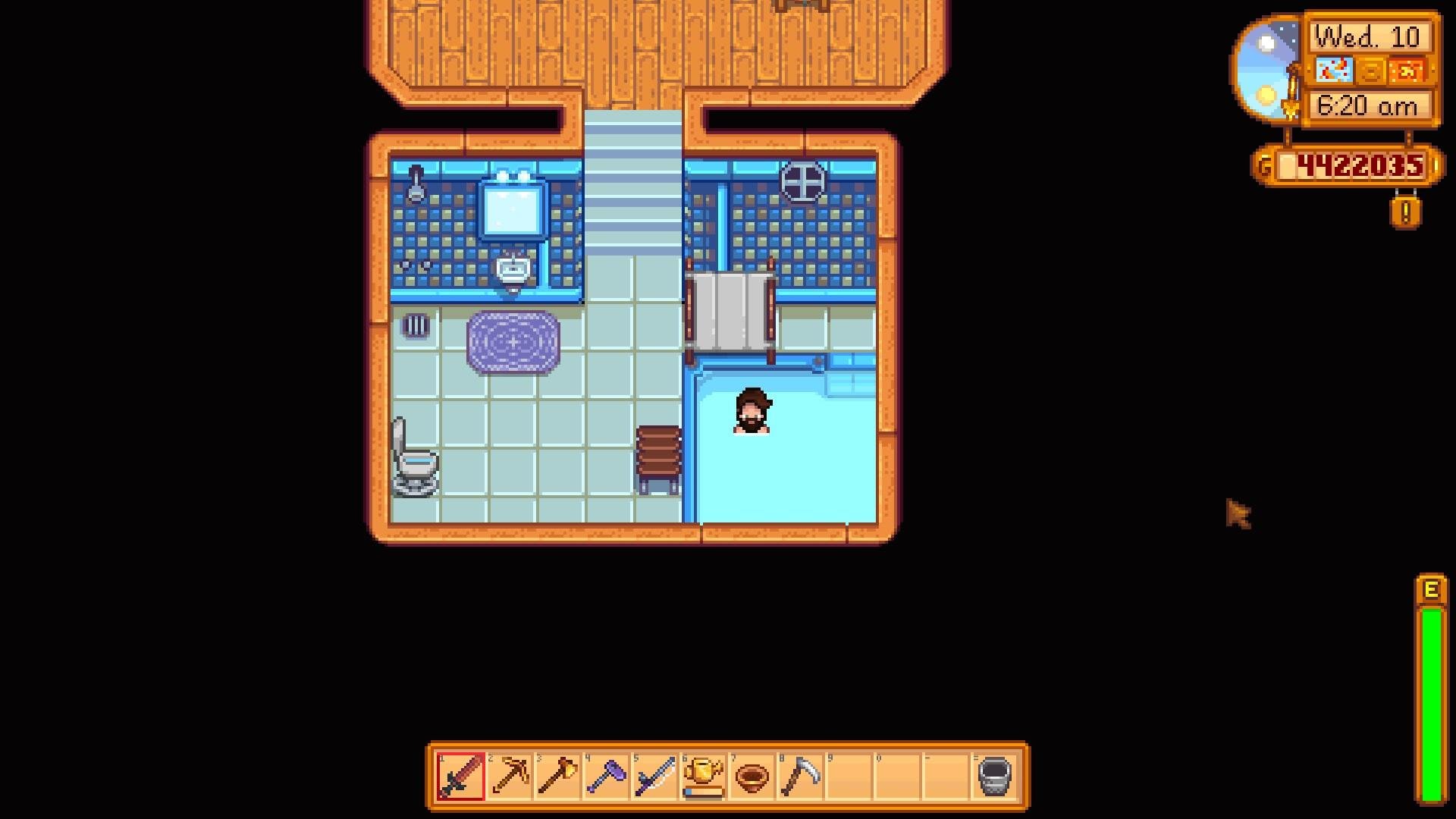Image resolution: width=1456 pixels, height=819 pixels.
Task: Equip the fishing rod in slot 5
Action: click(655, 776)
